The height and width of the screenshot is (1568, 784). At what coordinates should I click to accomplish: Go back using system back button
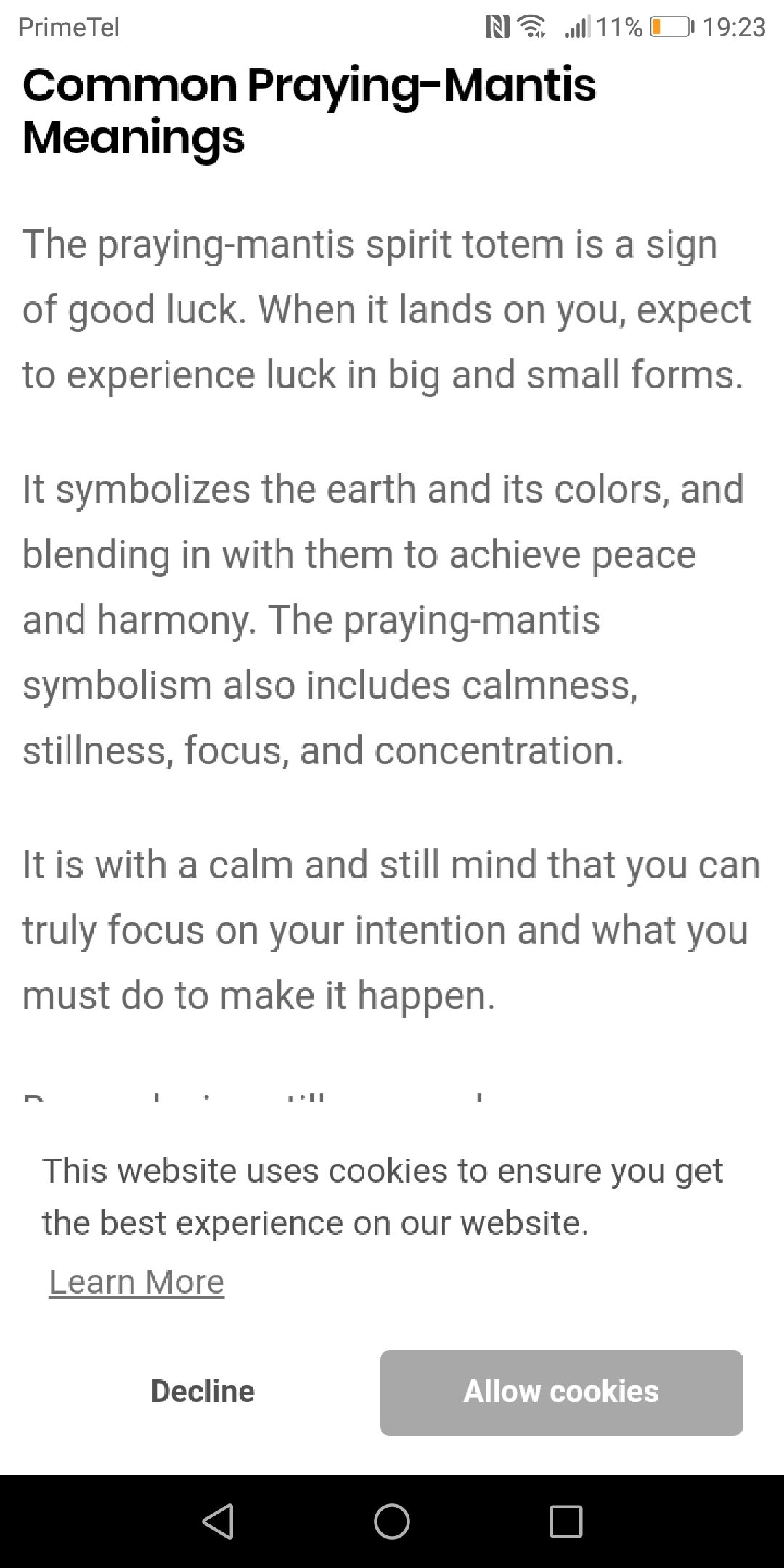(218, 1521)
